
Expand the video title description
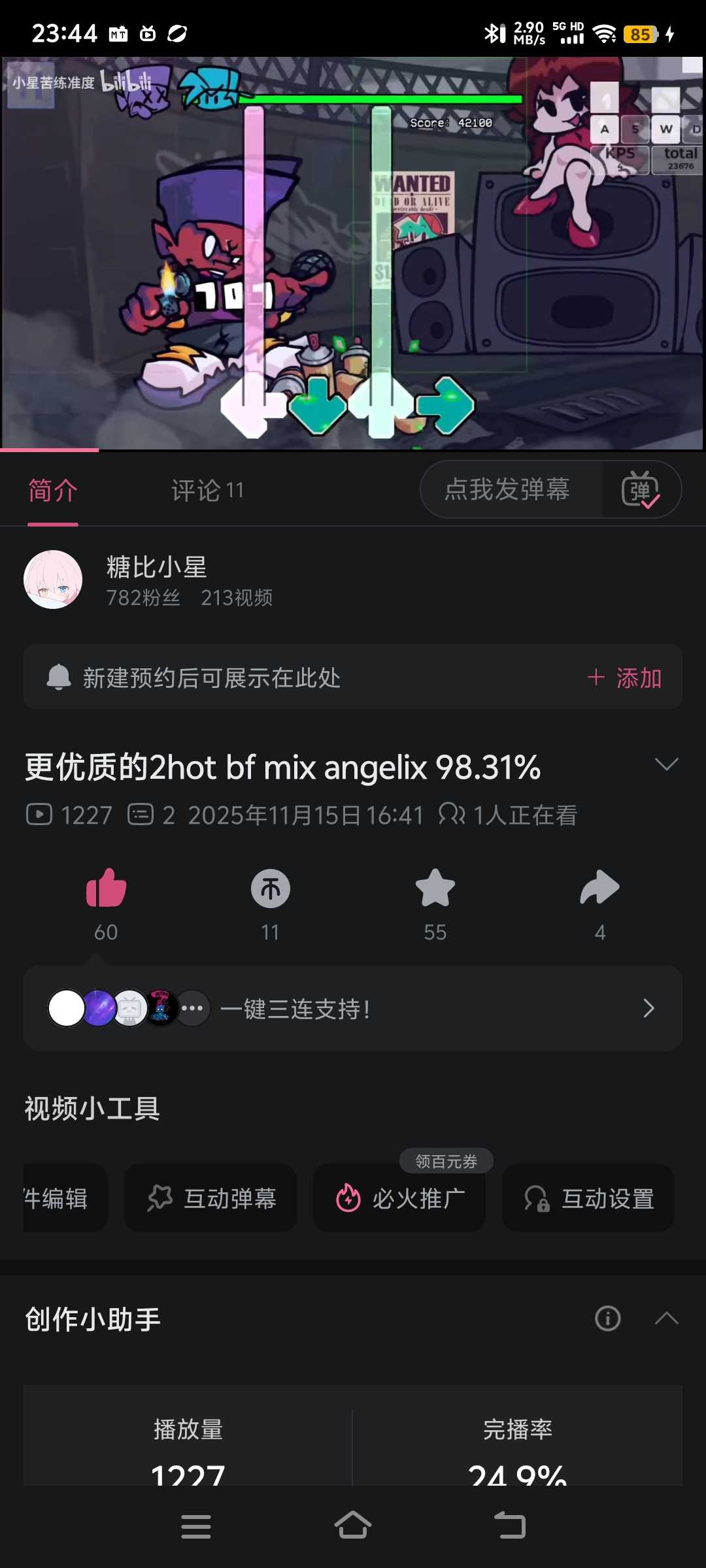click(x=666, y=764)
